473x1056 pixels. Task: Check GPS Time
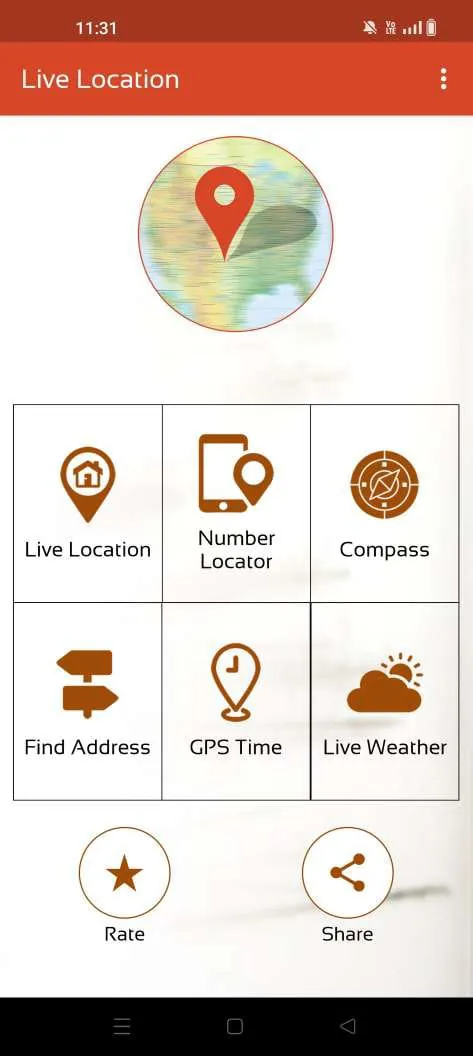pyautogui.click(x=236, y=702)
